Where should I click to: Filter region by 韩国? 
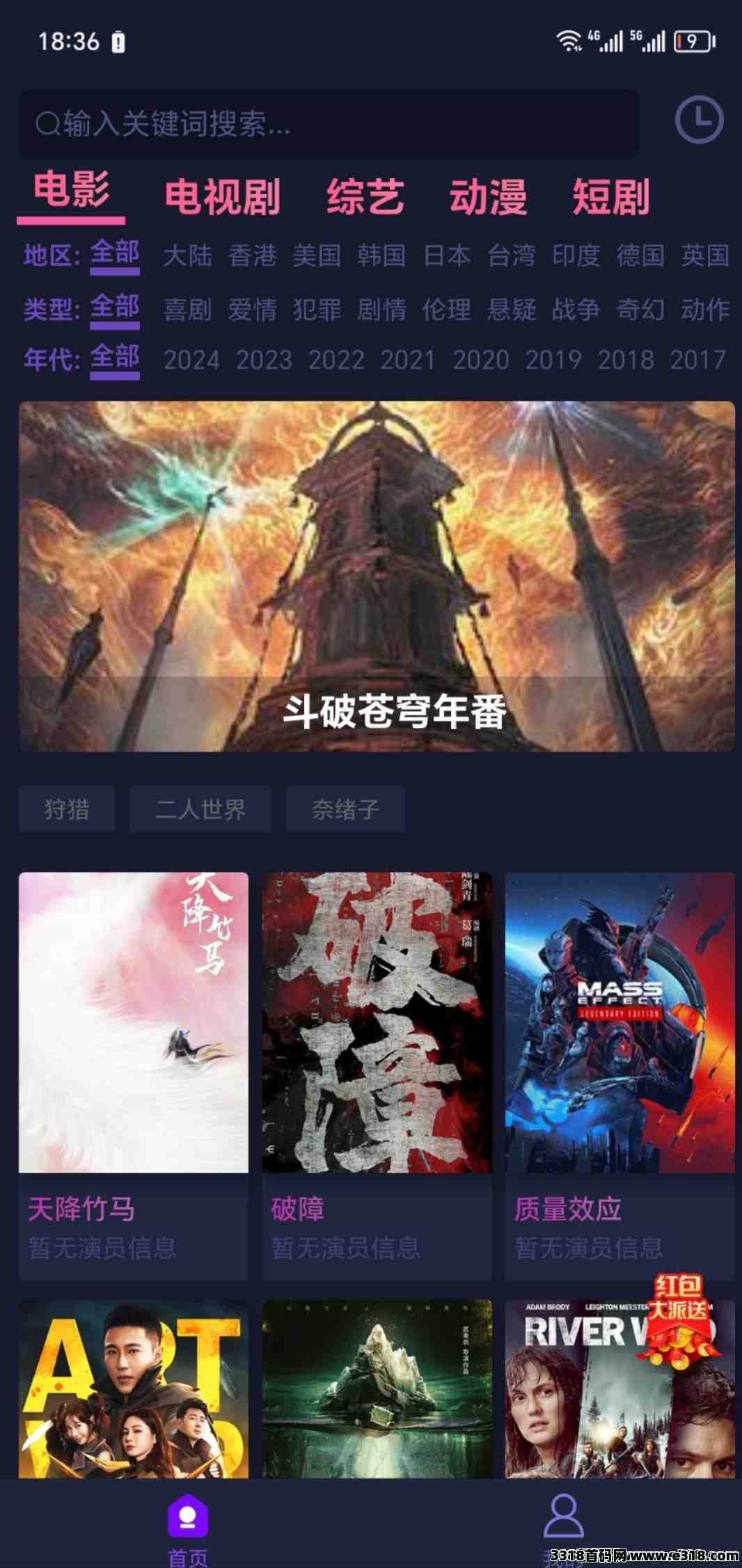coord(381,255)
